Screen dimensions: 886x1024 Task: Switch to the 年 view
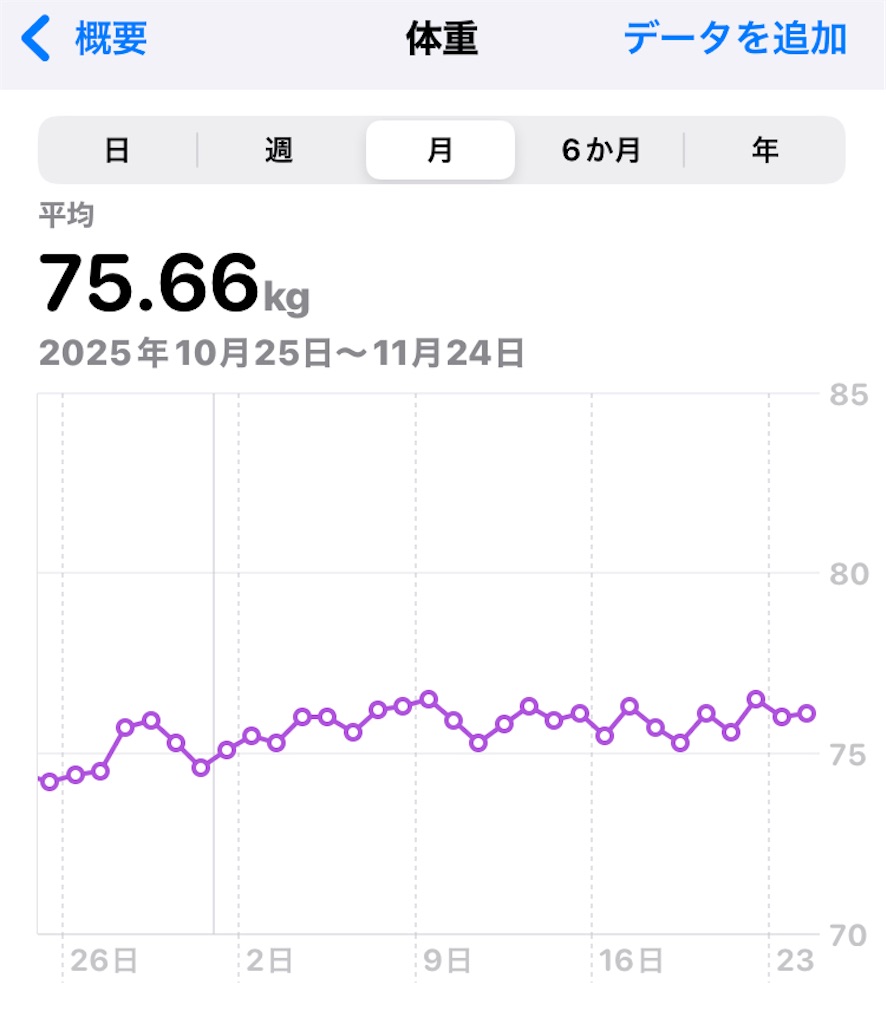[x=765, y=151]
